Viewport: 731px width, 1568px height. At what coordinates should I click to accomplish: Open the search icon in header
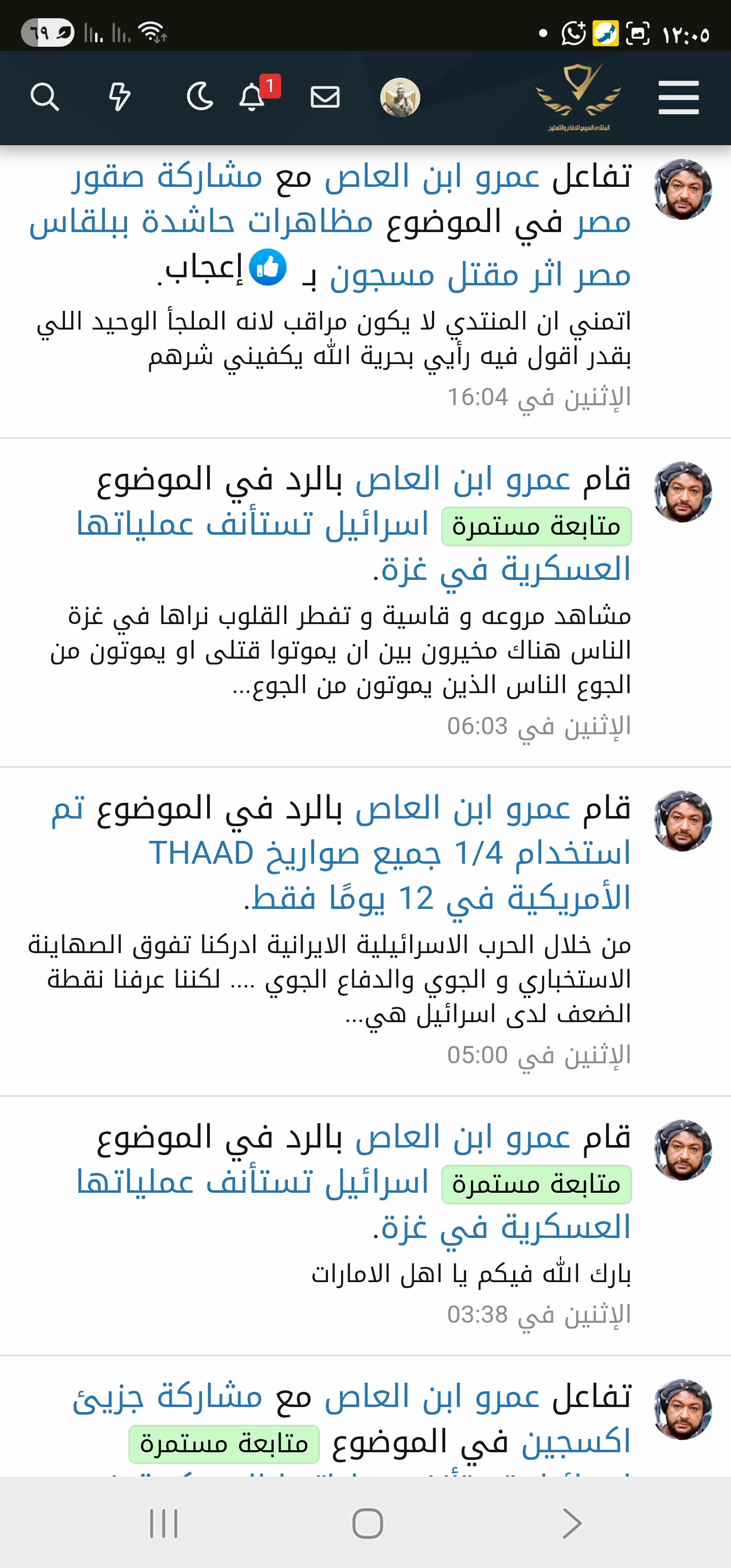pyautogui.click(x=45, y=97)
